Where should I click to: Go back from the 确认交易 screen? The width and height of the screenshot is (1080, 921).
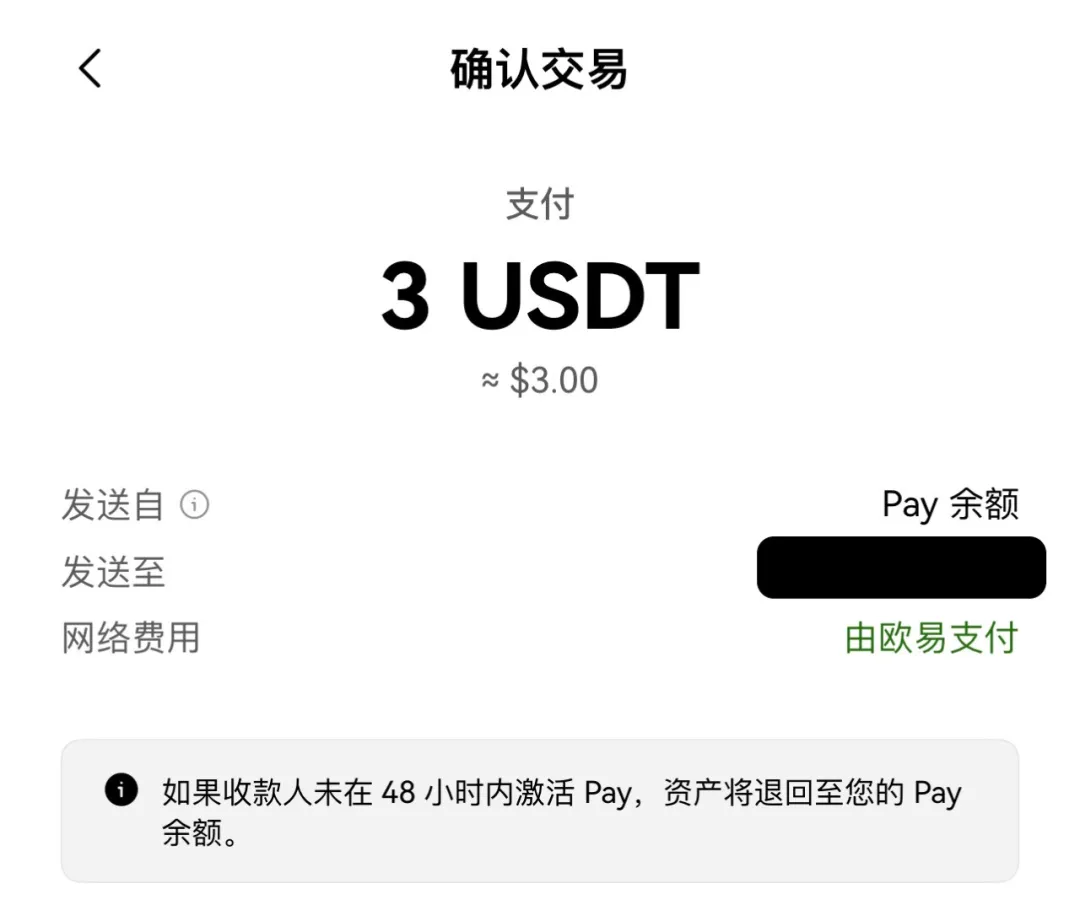point(90,69)
